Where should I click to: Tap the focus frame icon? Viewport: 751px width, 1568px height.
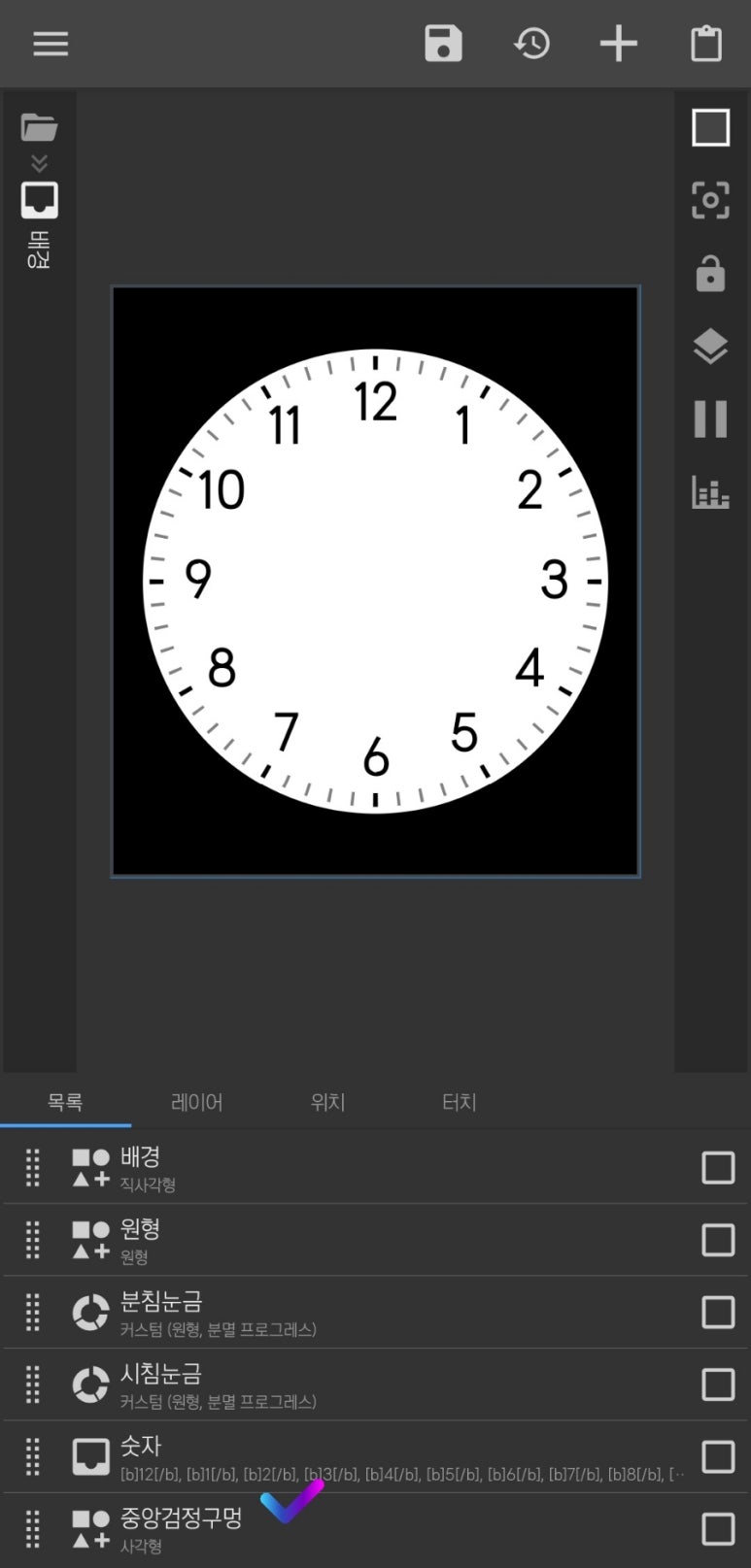(710, 200)
